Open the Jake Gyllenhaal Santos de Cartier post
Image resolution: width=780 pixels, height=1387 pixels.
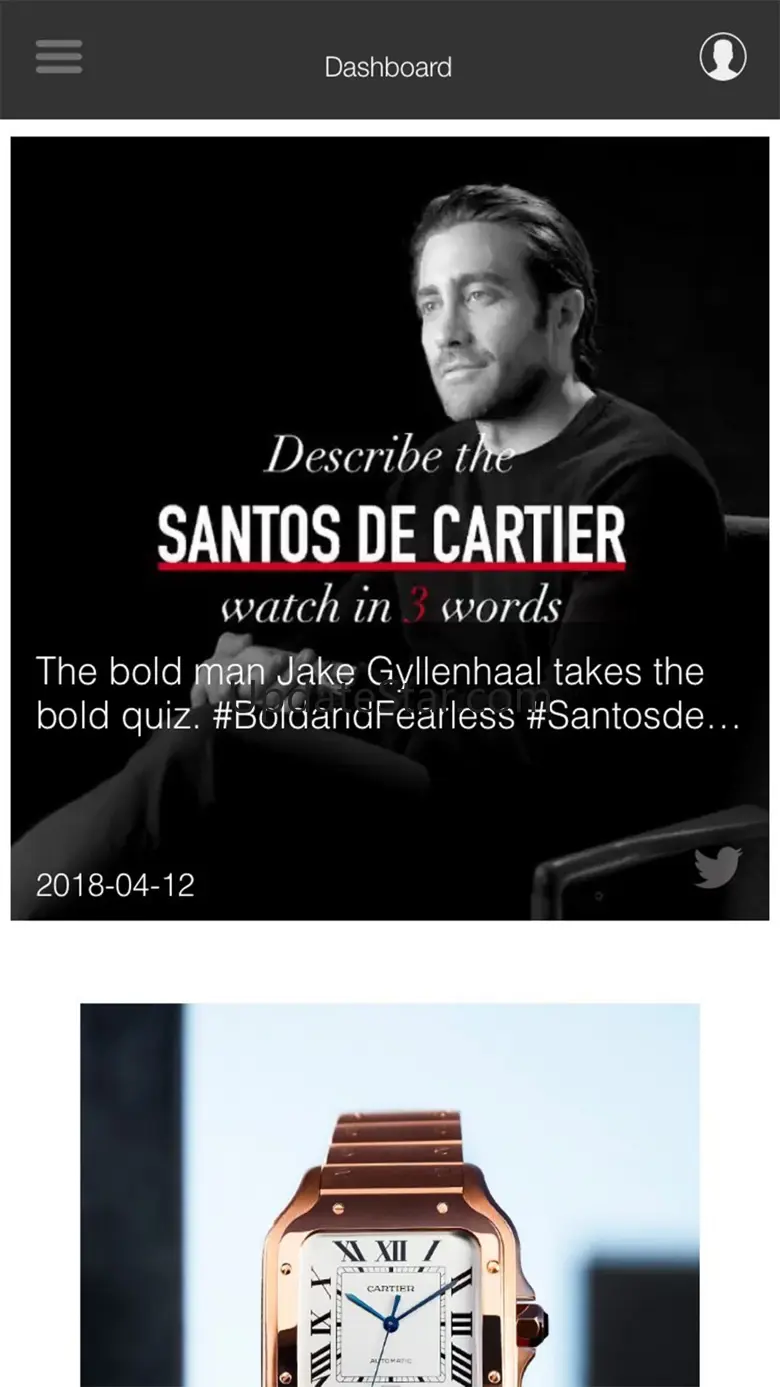[390, 528]
